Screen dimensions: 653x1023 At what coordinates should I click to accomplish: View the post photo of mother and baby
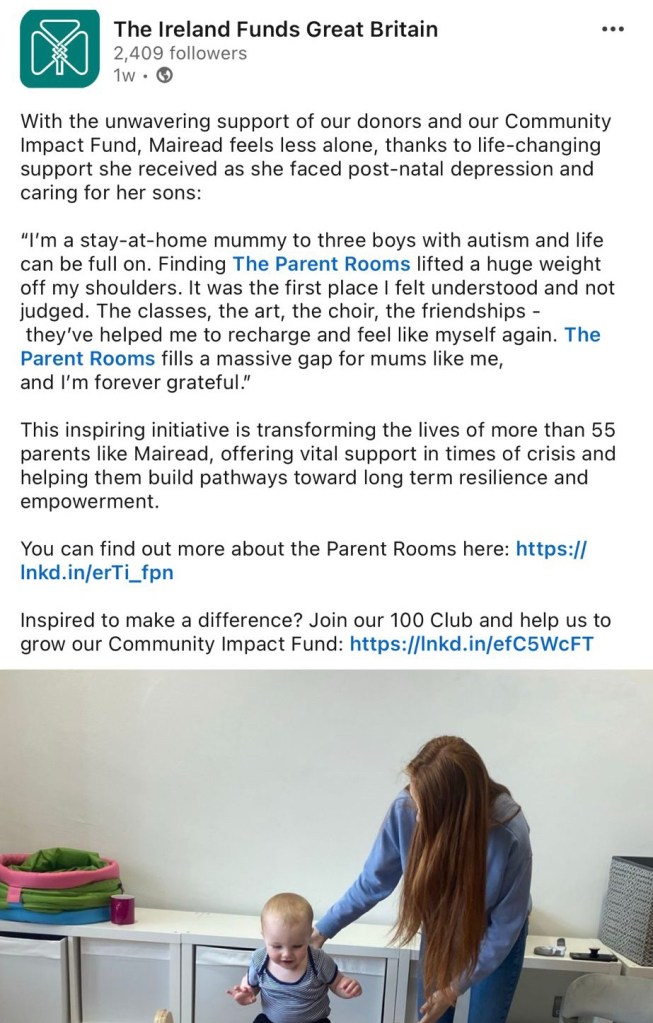point(326,846)
